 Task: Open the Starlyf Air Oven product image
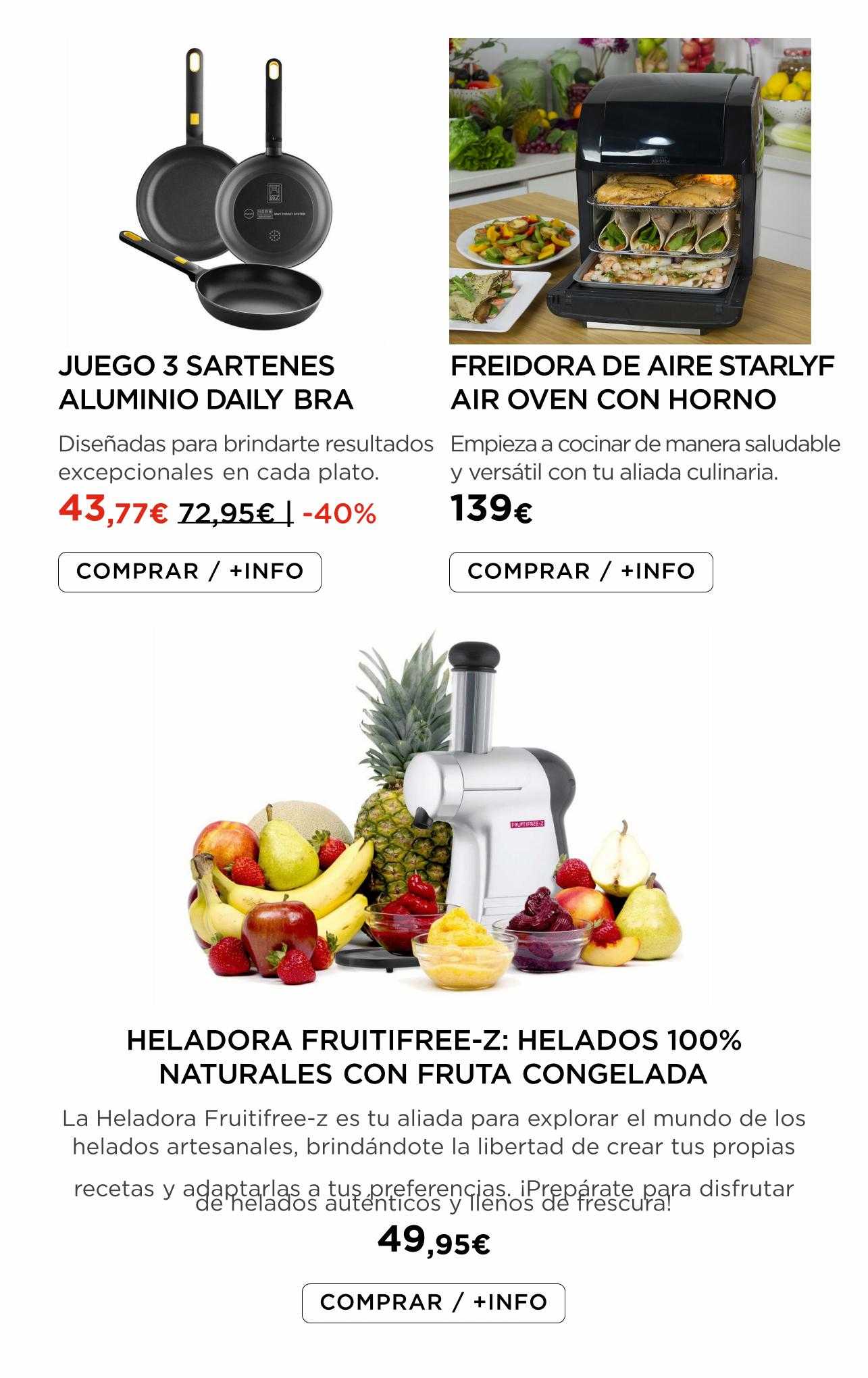coord(630,191)
